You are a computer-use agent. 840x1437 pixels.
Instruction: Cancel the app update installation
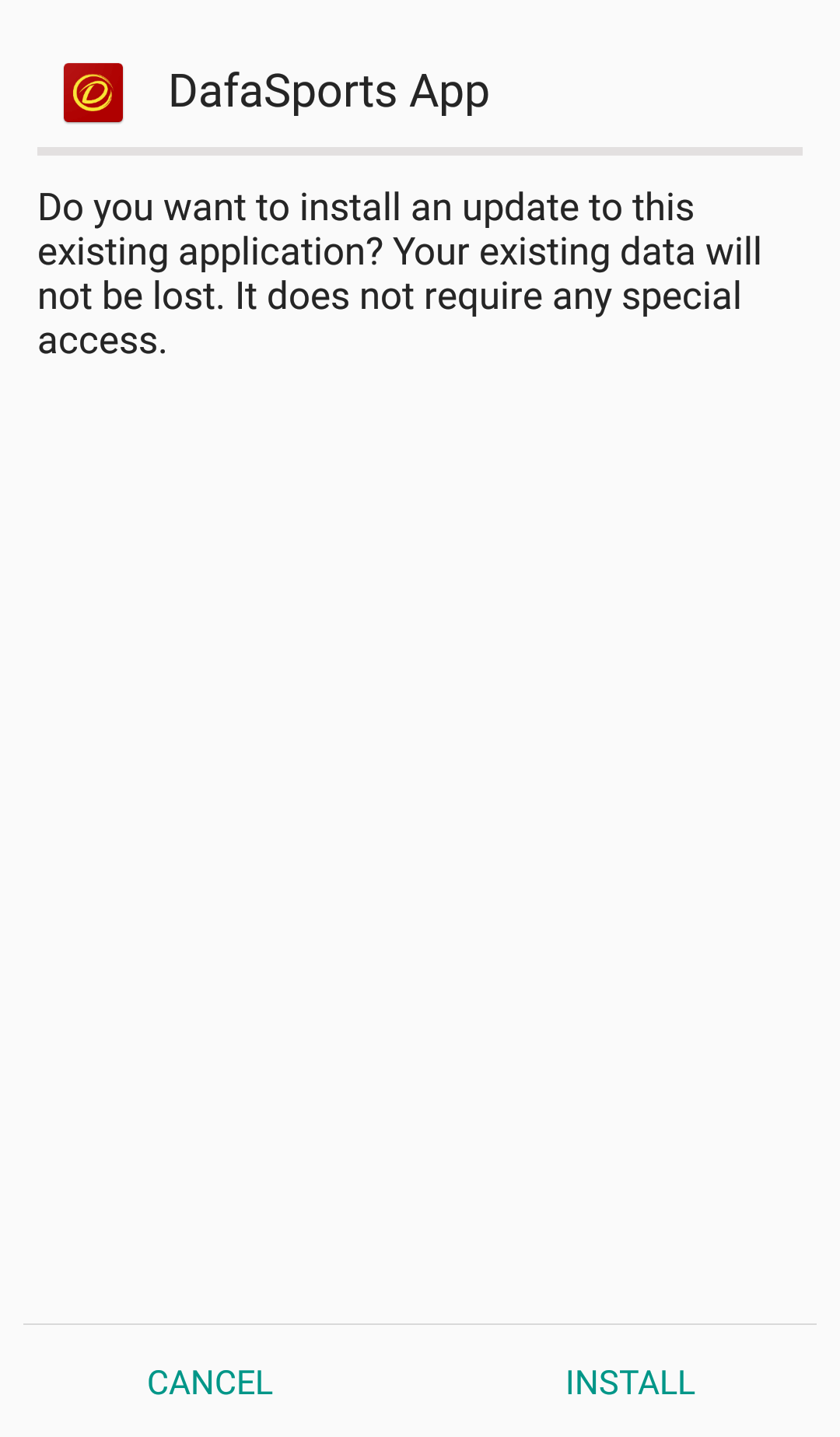(210, 1383)
